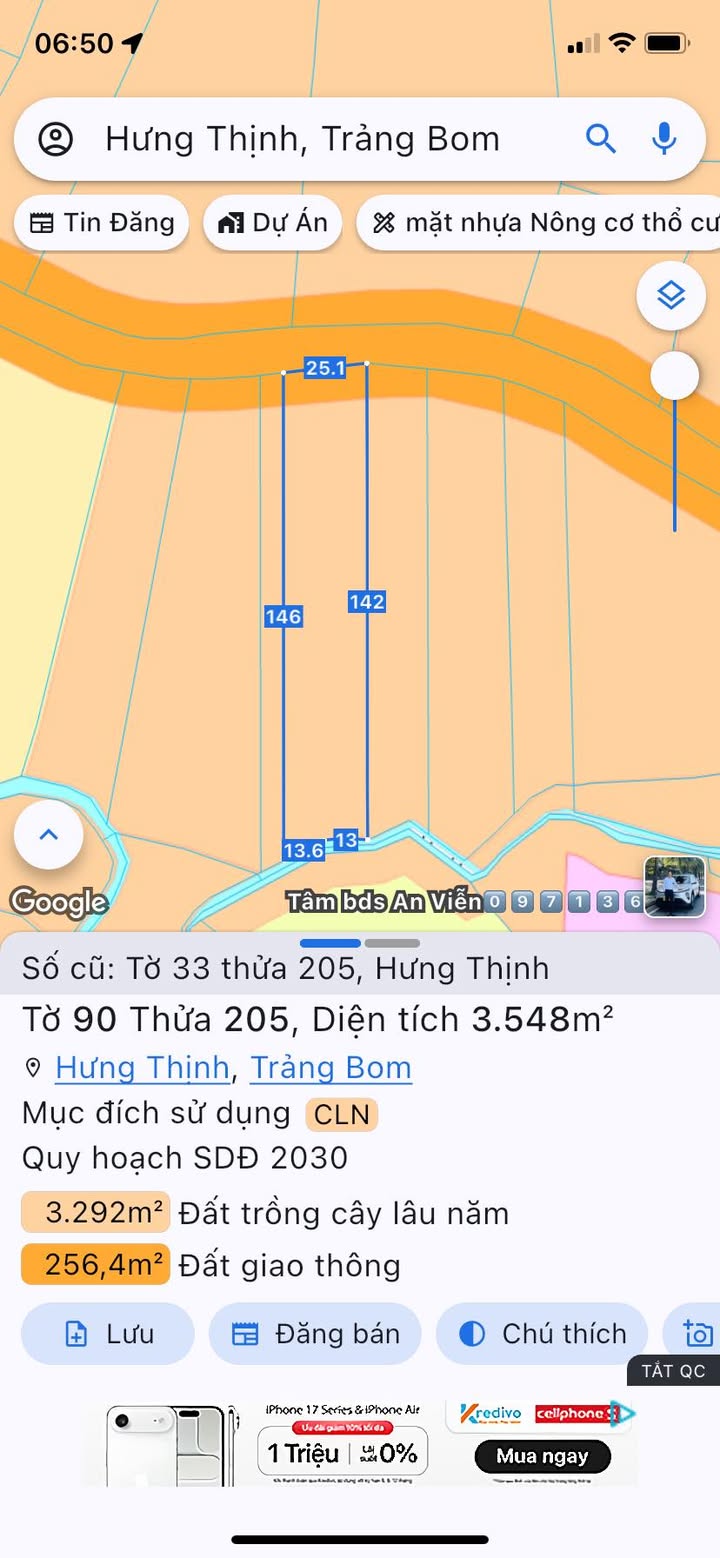Image resolution: width=720 pixels, height=1558 pixels.
Task: Select the mặt nhựa Nông cơ thổ cư chip
Action: [538, 222]
